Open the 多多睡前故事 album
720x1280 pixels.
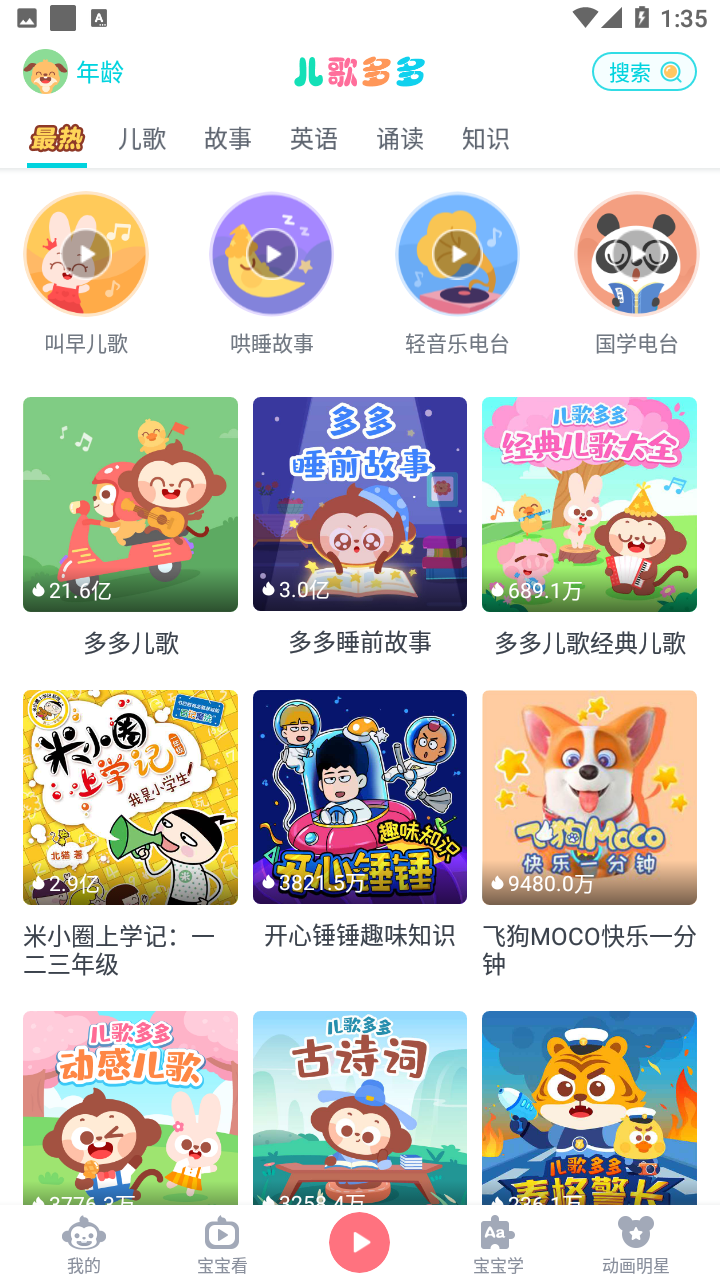360,504
